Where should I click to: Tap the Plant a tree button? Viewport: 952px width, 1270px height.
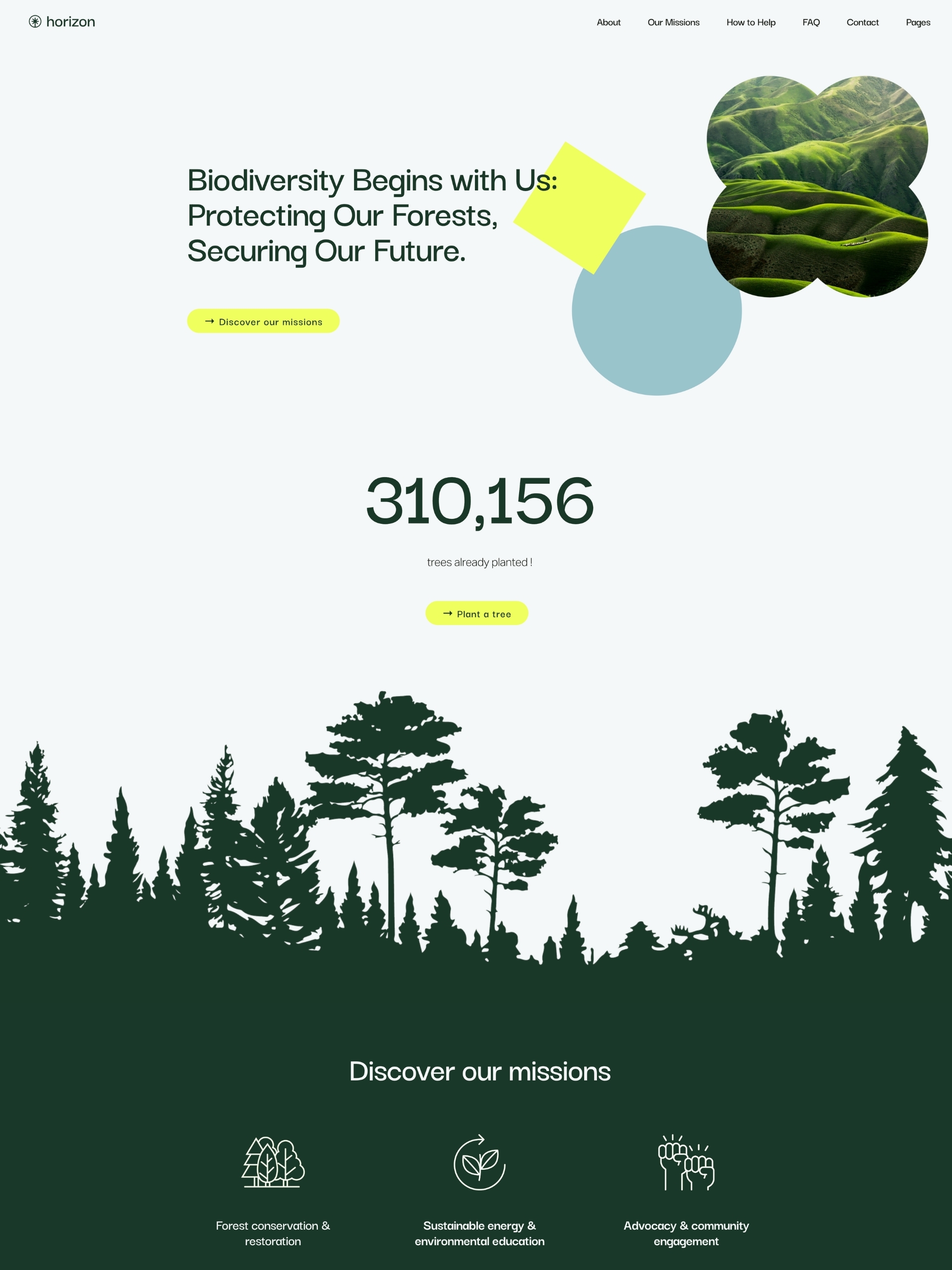tap(476, 613)
